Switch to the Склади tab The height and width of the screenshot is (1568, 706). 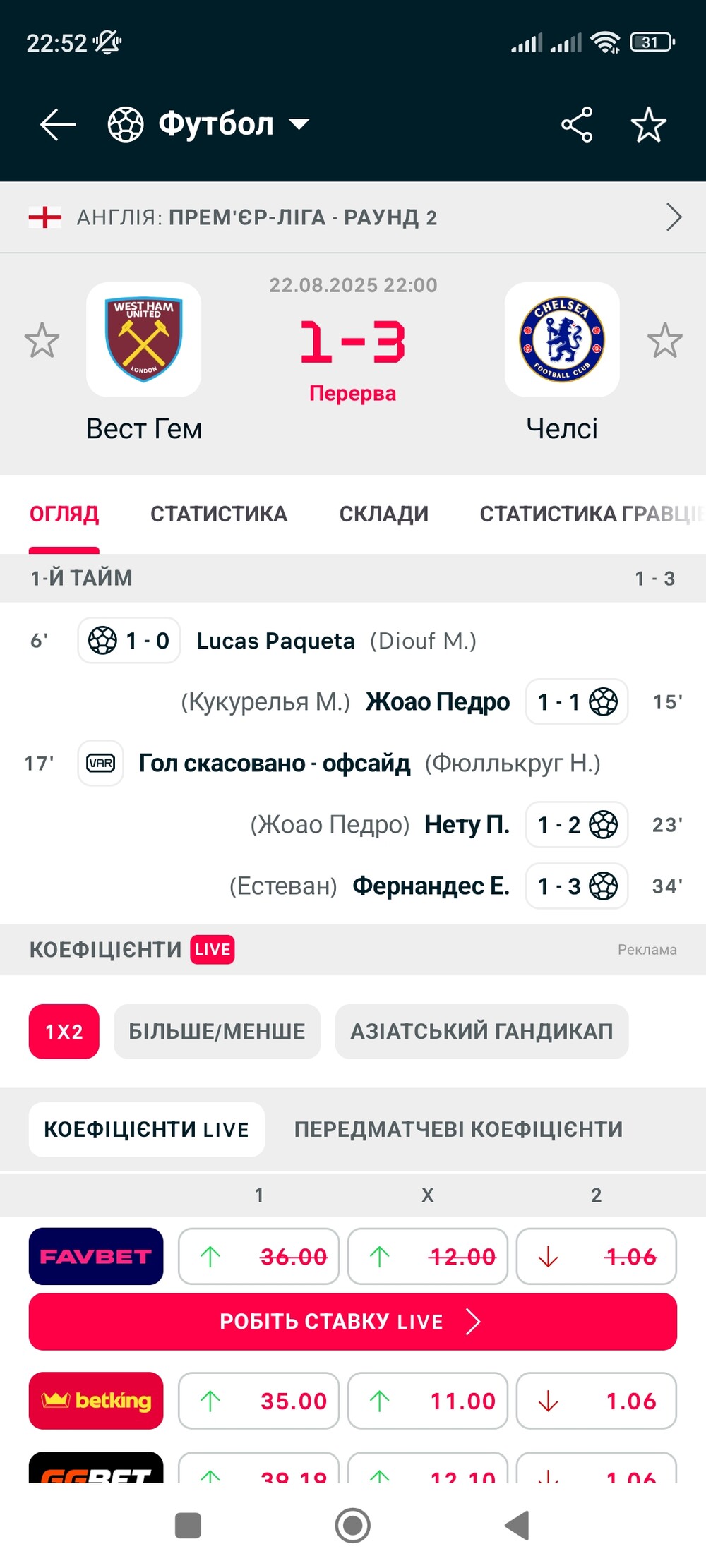pyautogui.click(x=383, y=514)
